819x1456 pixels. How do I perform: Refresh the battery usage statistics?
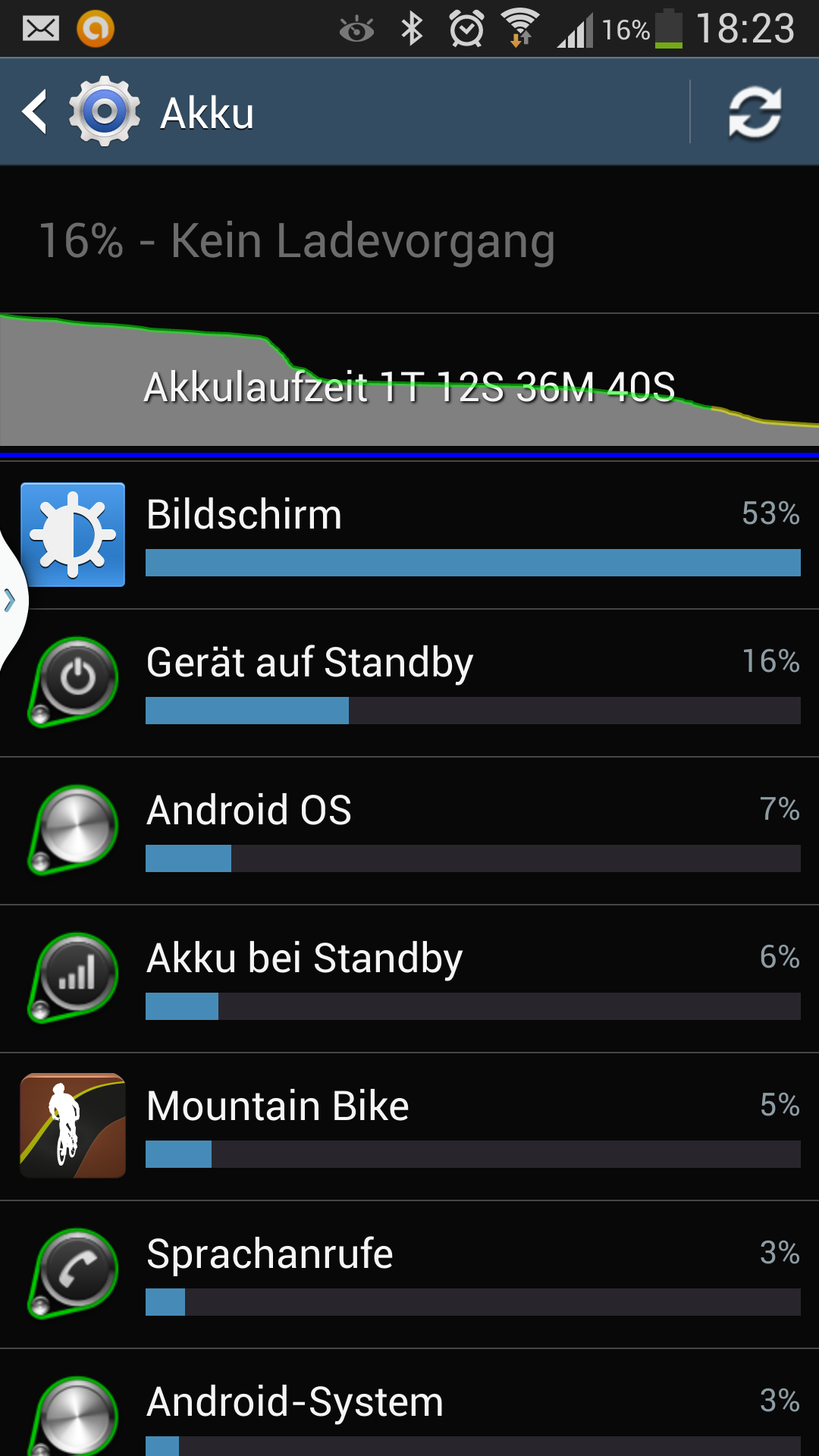tap(755, 112)
